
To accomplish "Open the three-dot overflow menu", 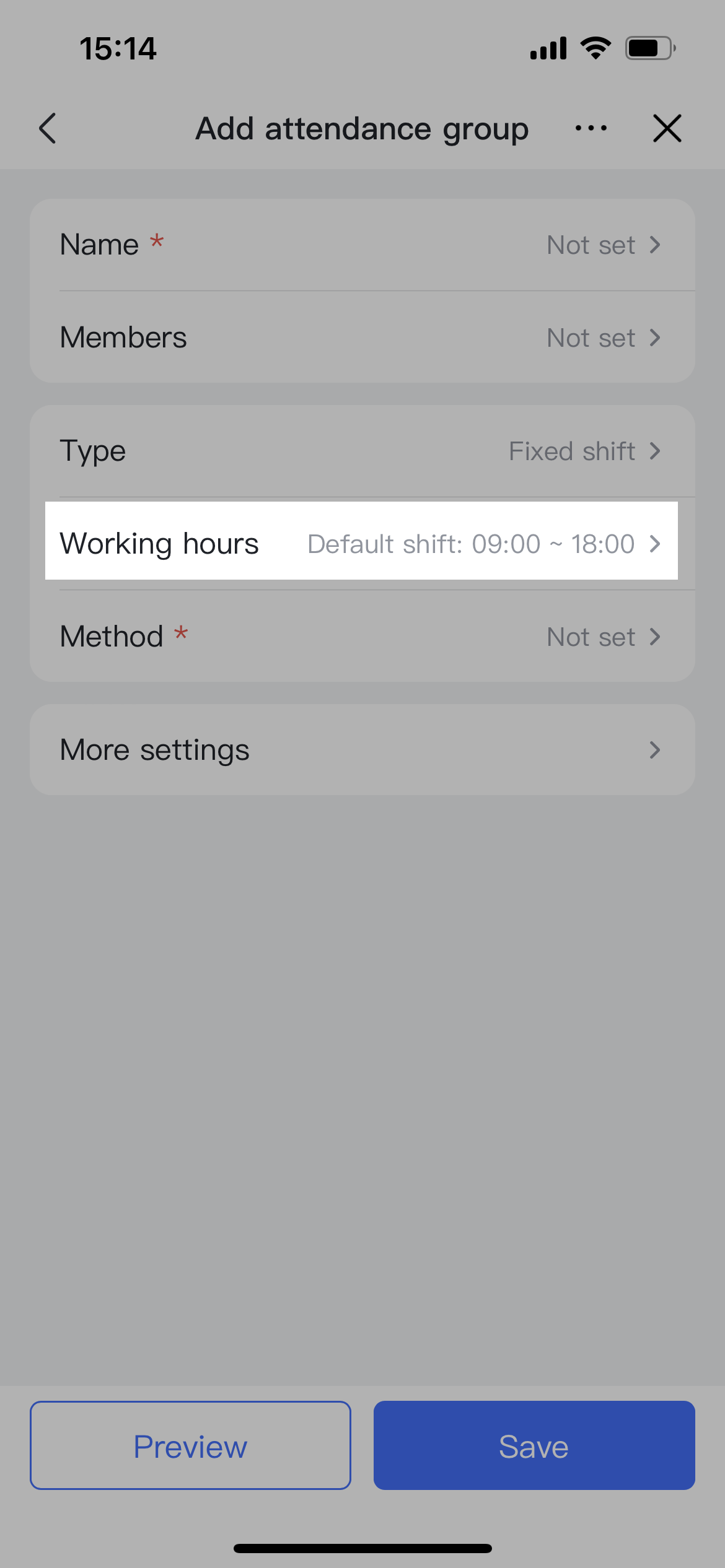I will tap(591, 128).
